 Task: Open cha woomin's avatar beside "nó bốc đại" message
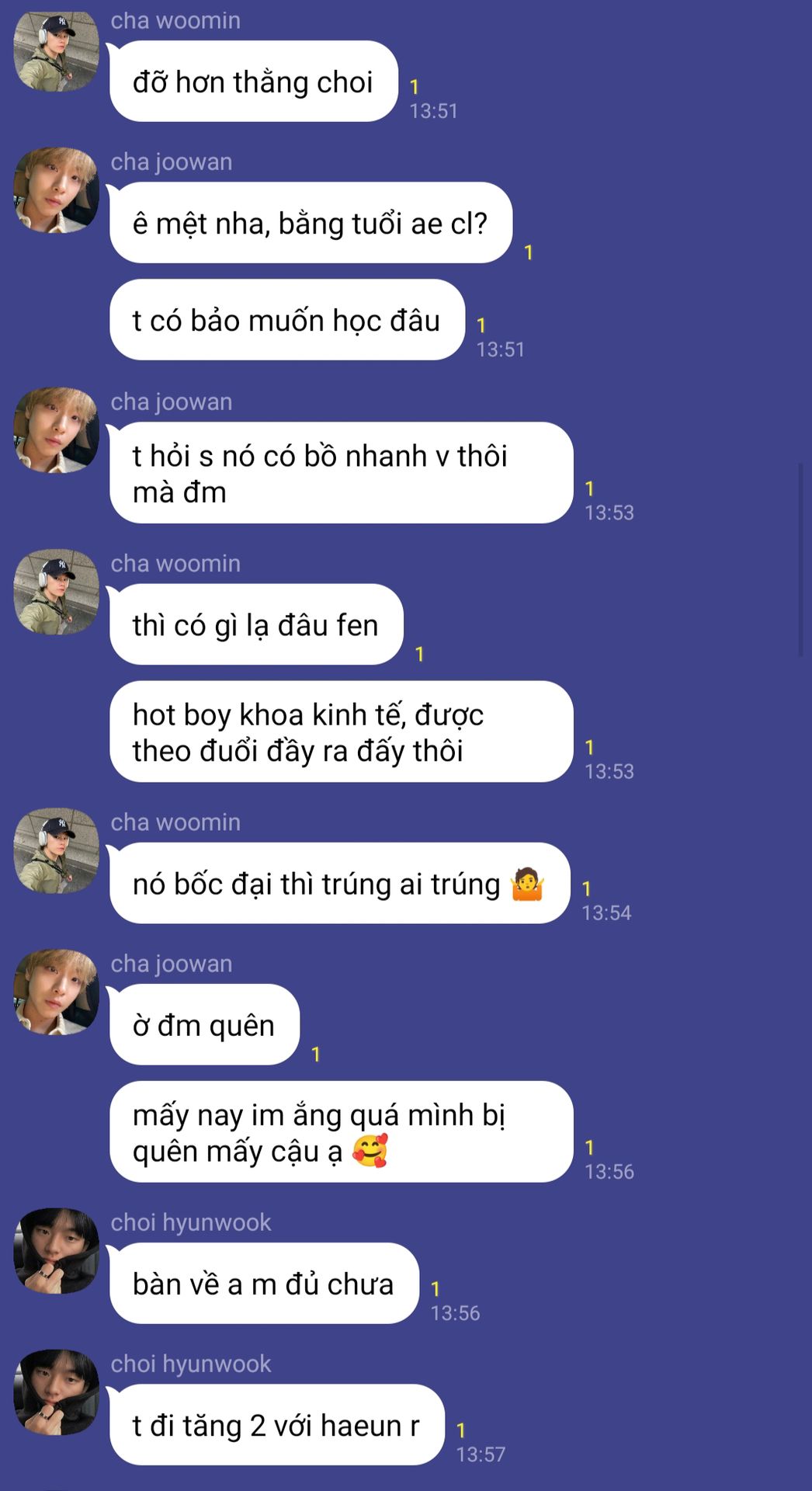(x=56, y=851)
